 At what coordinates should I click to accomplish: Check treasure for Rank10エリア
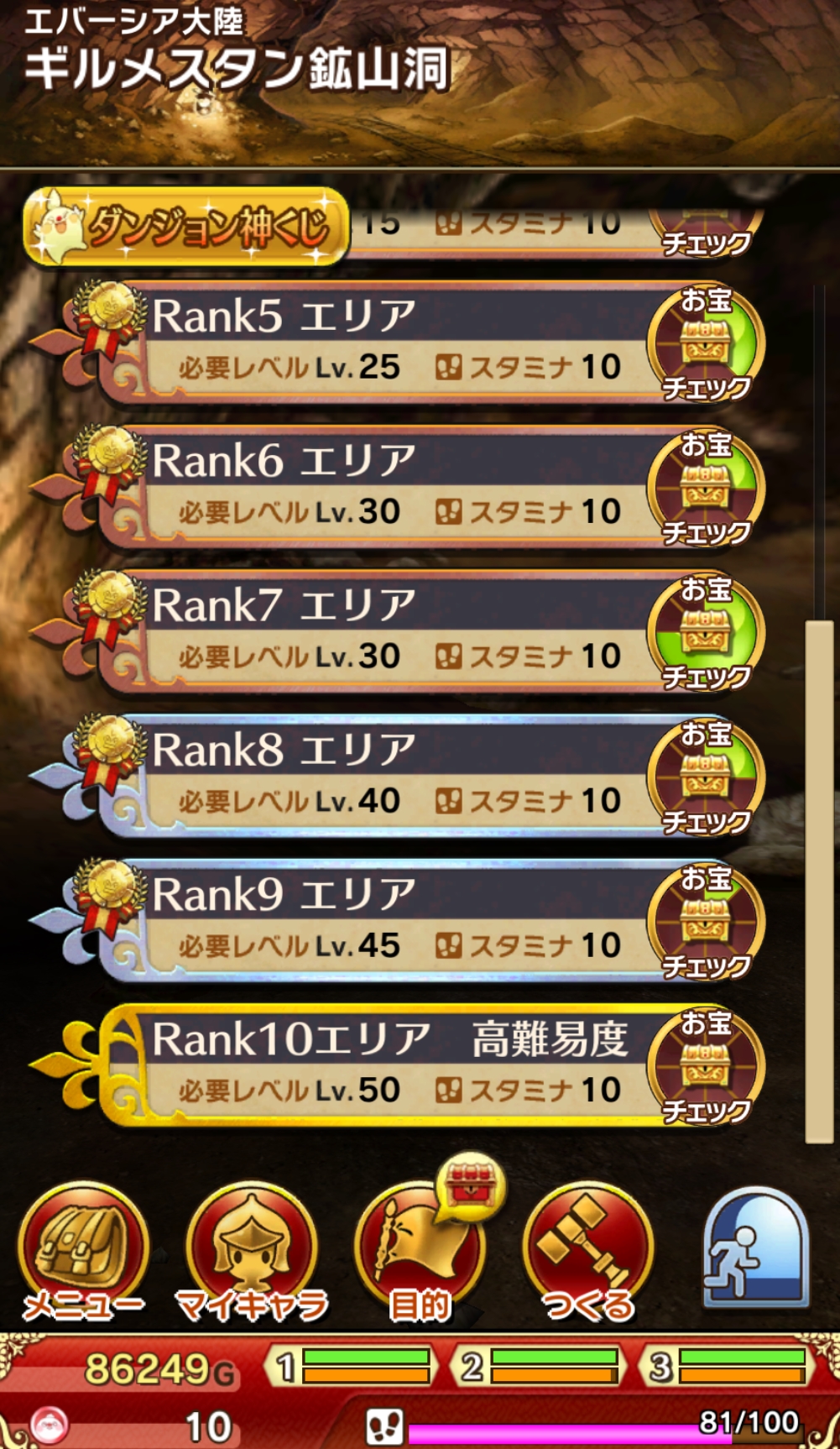tap(705, 1066)
